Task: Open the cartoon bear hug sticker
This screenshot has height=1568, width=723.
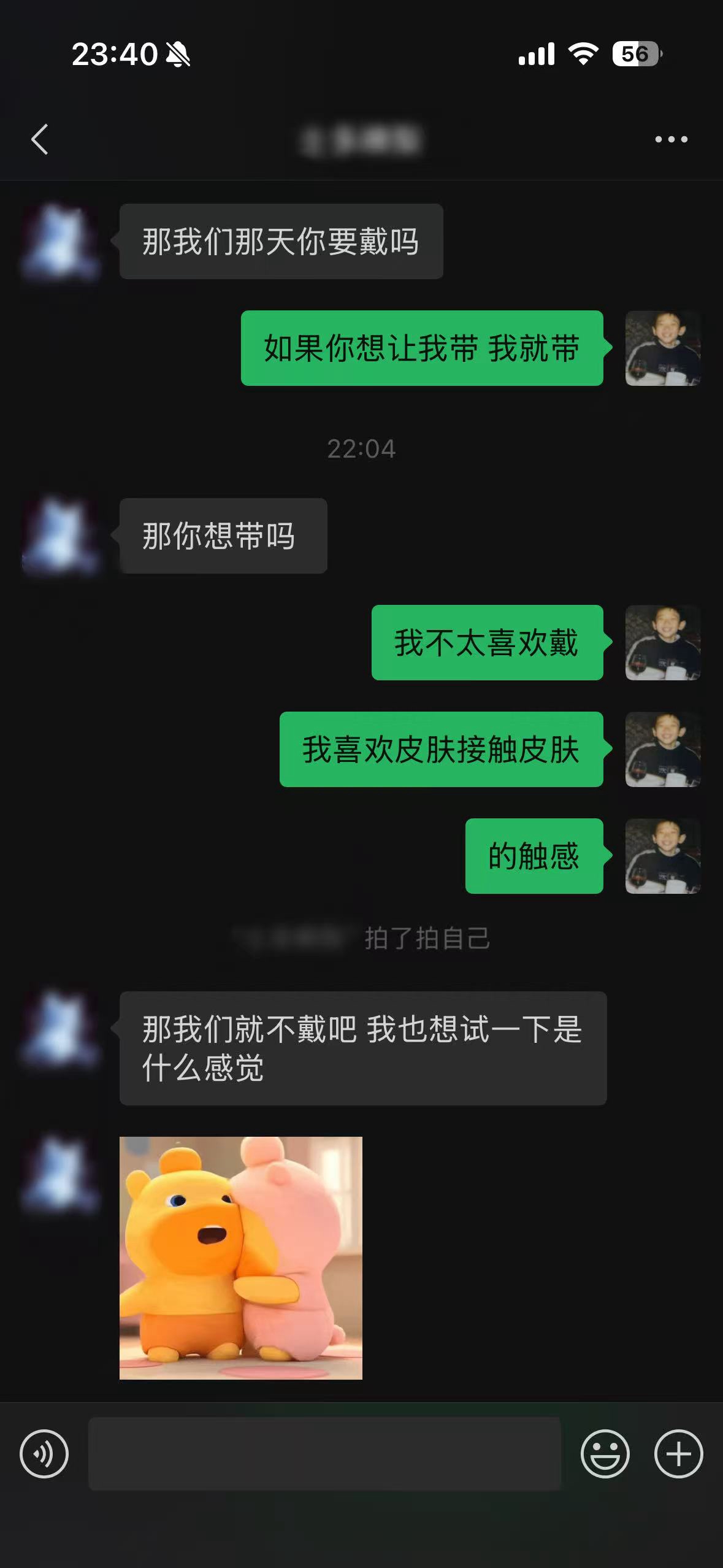Action: (x=240, y=1258)
